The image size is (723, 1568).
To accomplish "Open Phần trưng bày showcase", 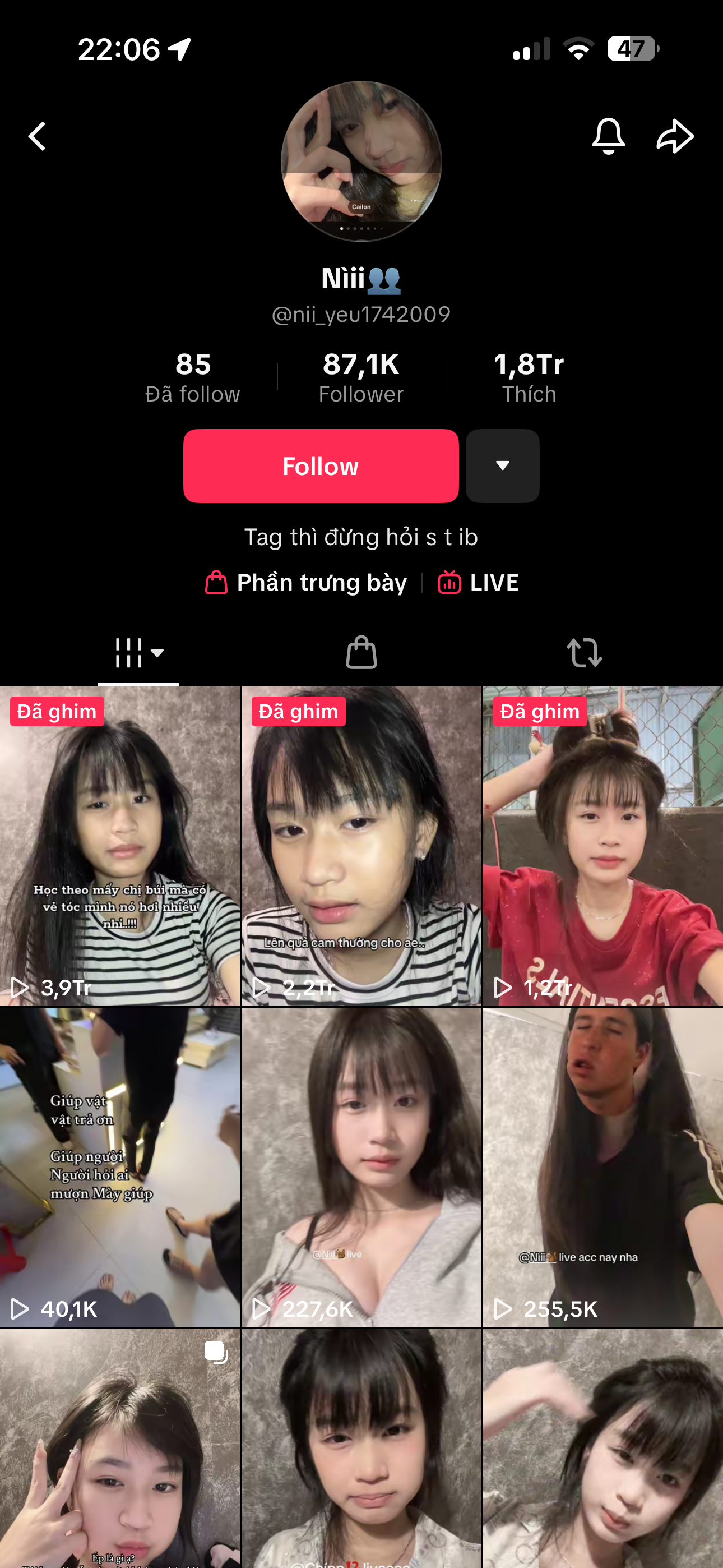I will point(307,583).
